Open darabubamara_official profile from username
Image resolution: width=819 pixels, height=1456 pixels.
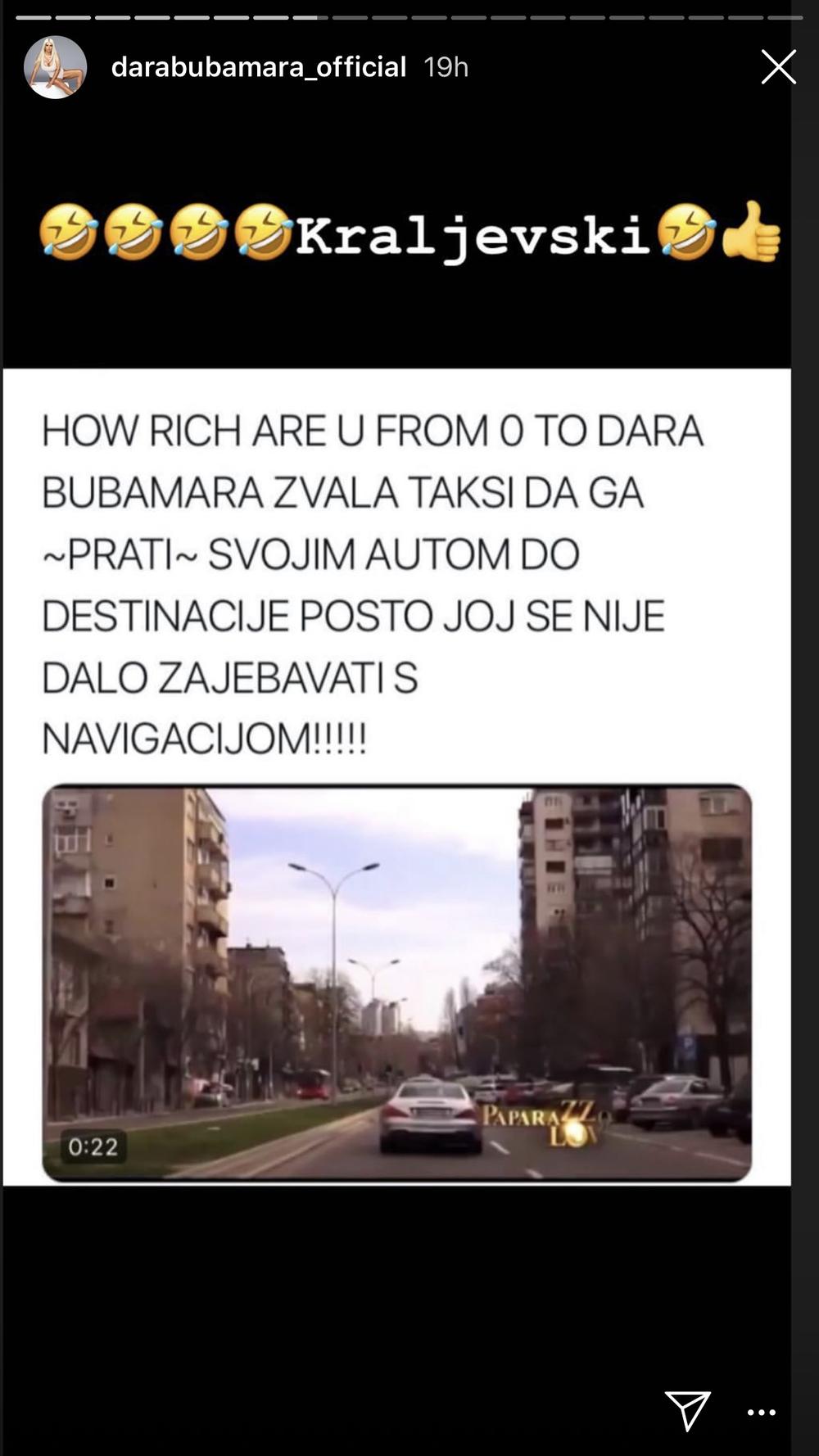pos(258,67)
